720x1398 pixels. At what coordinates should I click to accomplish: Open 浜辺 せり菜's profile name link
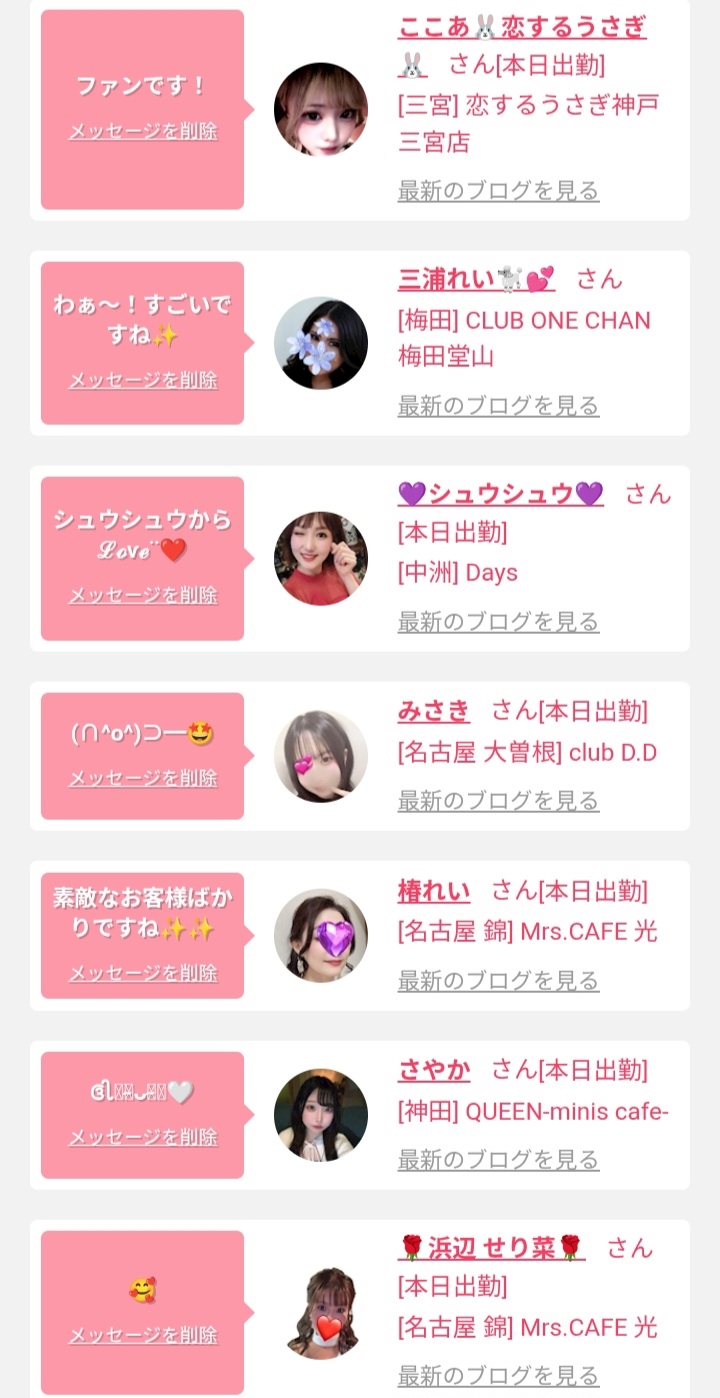click(492, 1248)
